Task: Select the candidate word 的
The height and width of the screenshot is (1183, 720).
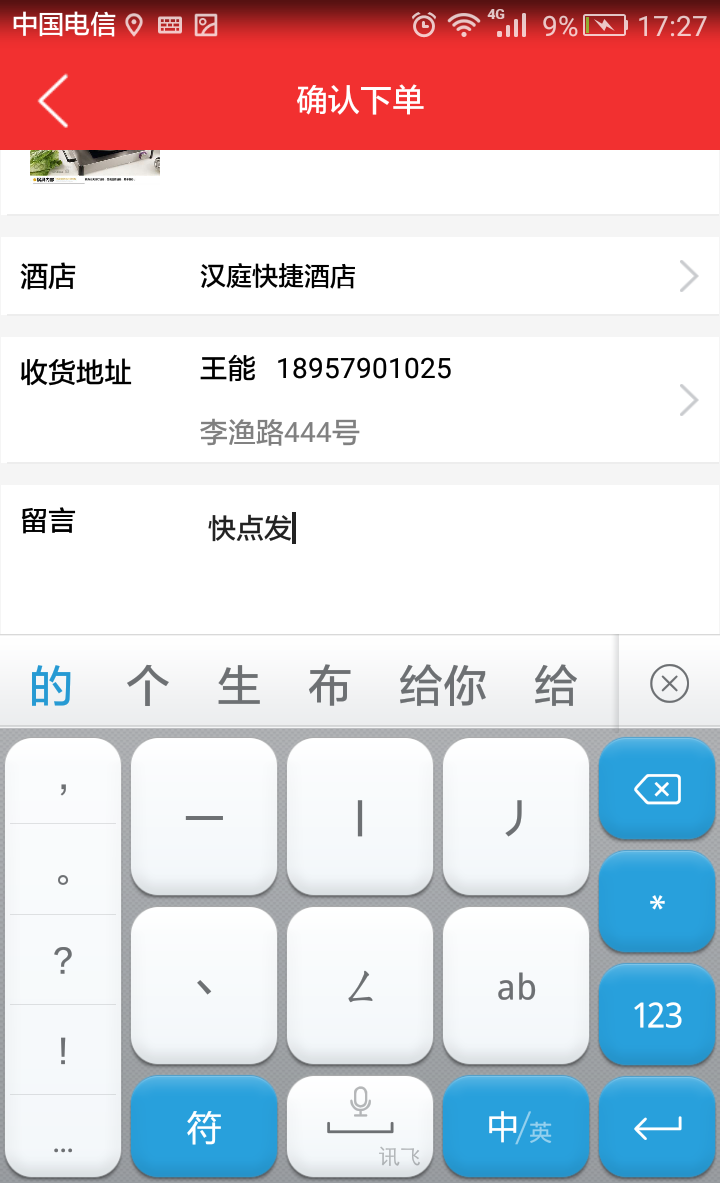Action: [51, 686]
